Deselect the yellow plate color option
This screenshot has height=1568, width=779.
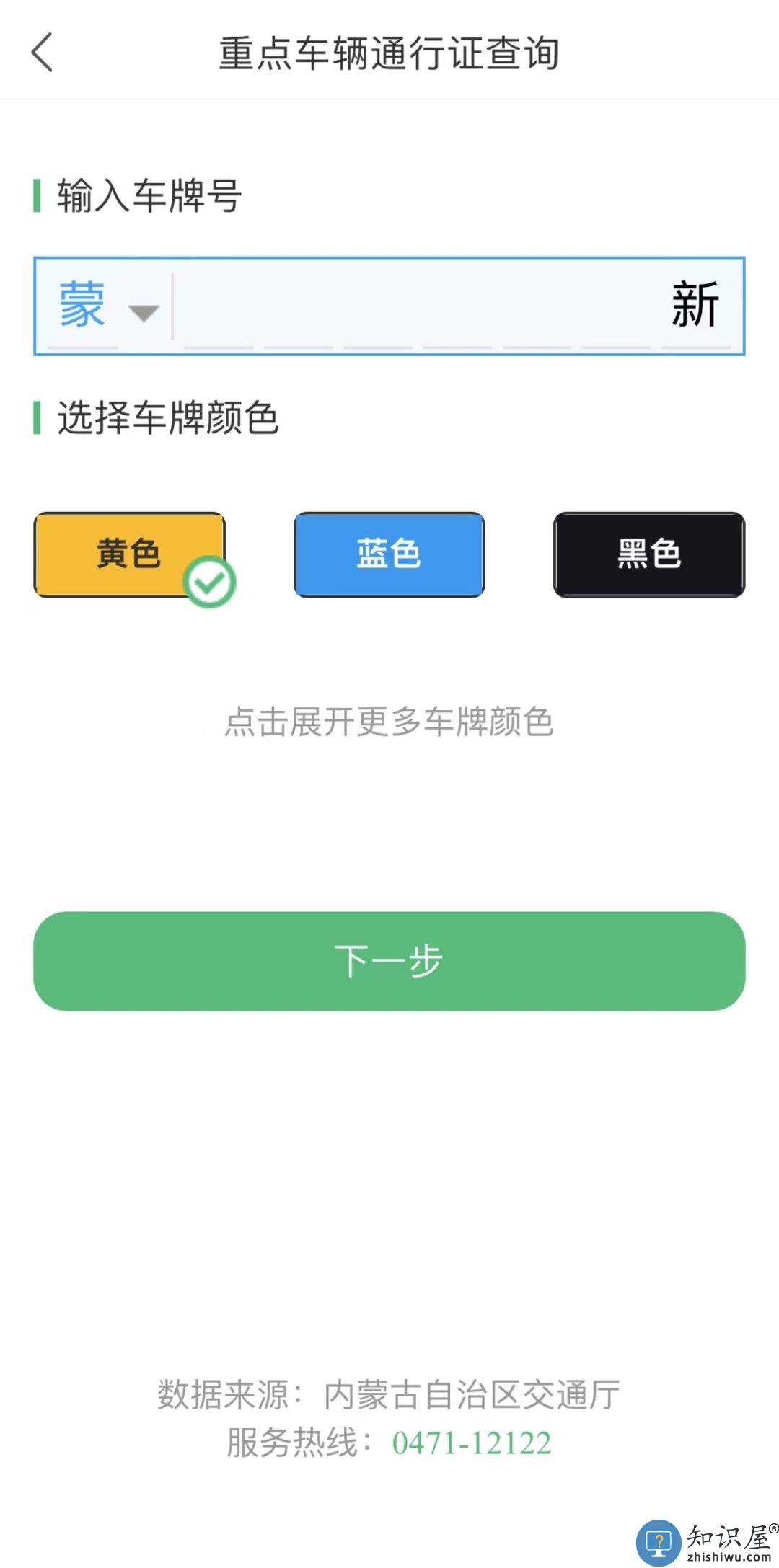click(130, 555)
